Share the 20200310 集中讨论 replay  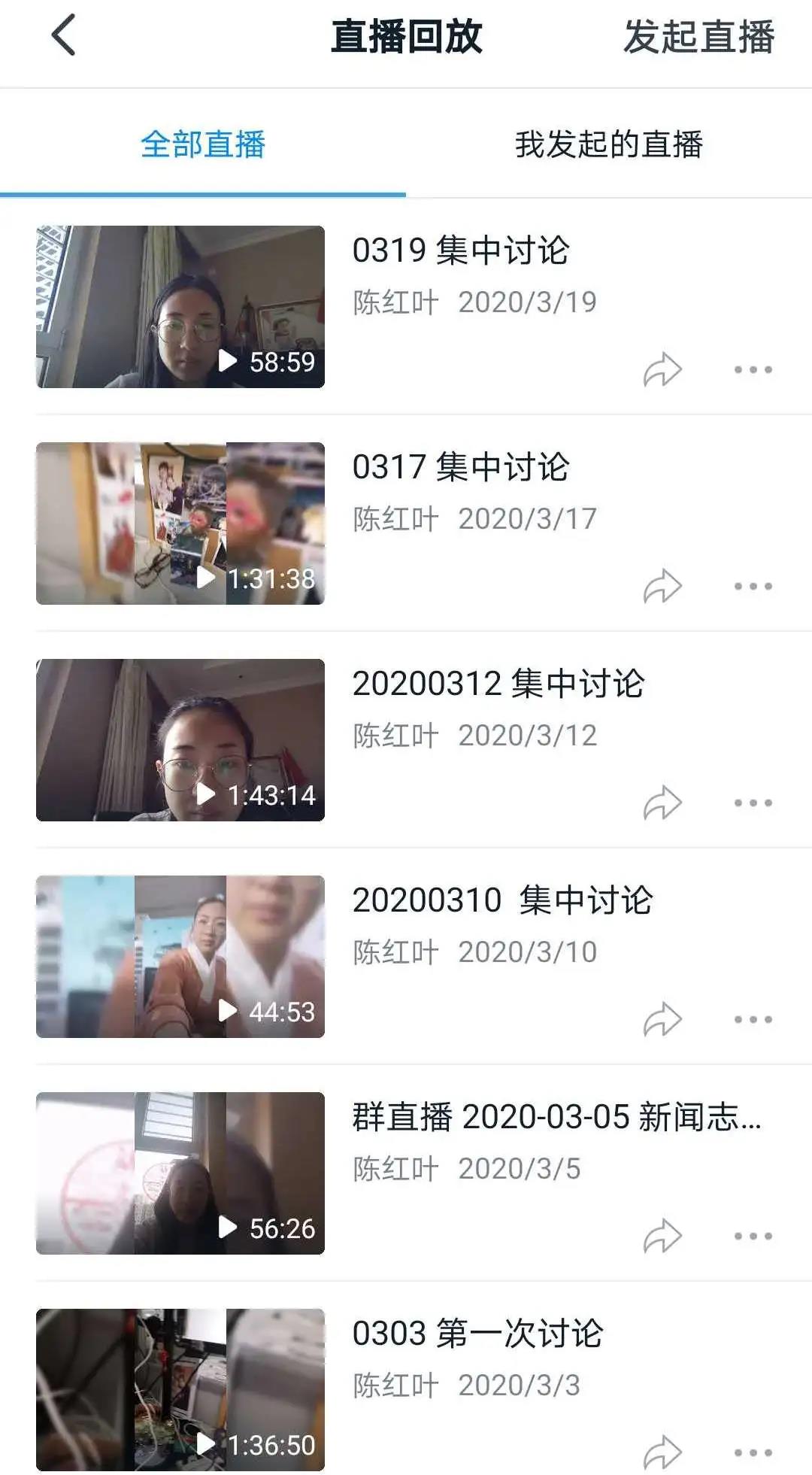point(662,1020)
